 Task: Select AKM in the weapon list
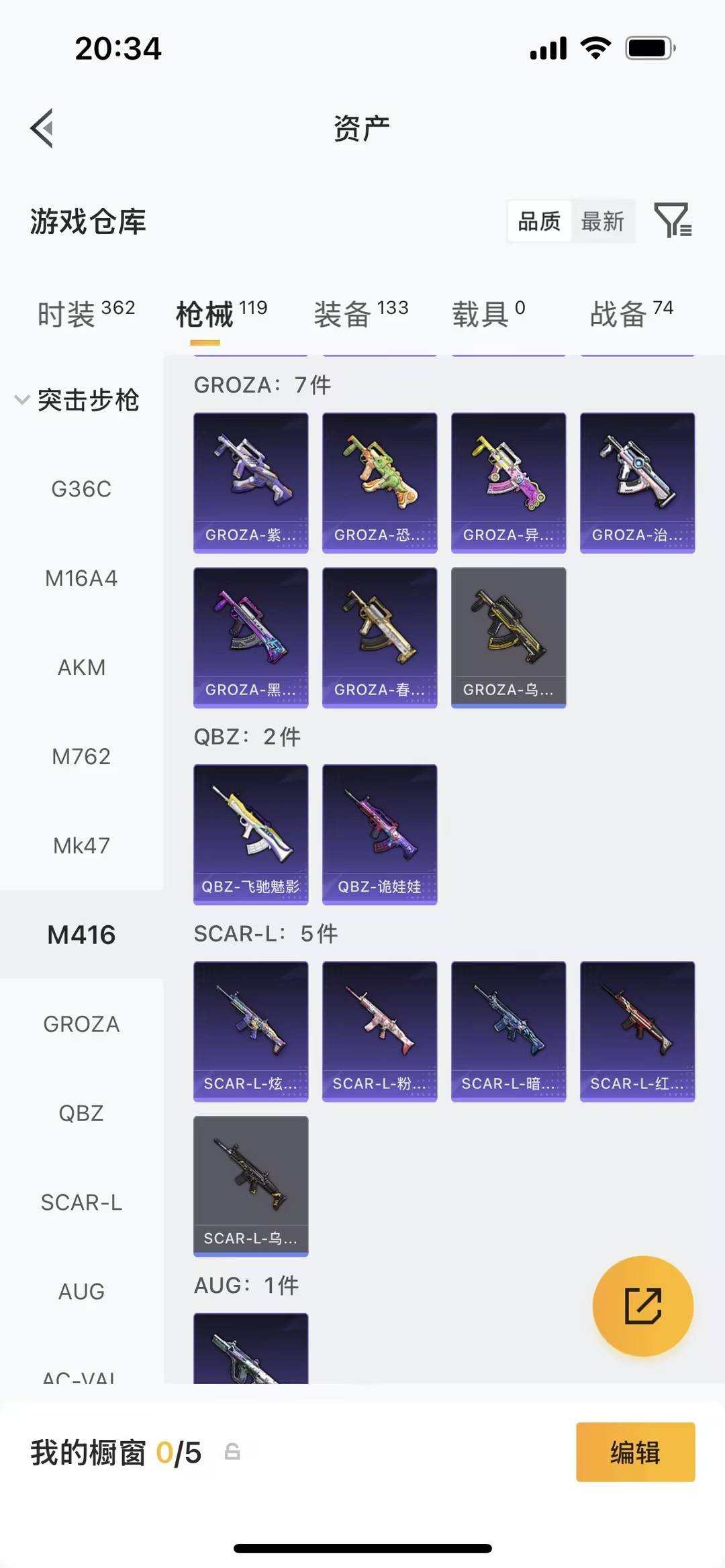(81, 668)
